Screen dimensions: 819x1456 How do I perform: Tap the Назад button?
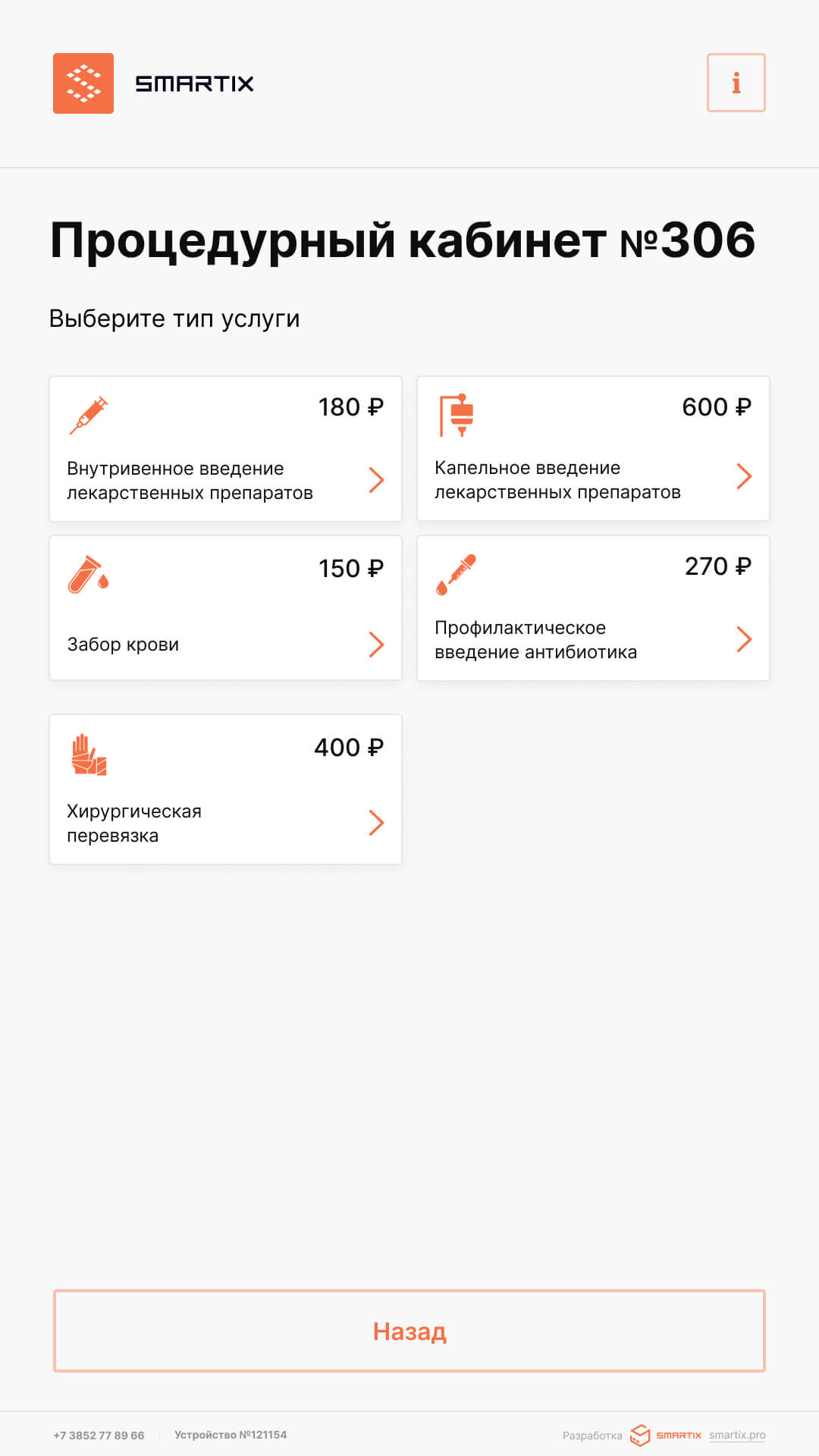click(x=409, y=1331)
